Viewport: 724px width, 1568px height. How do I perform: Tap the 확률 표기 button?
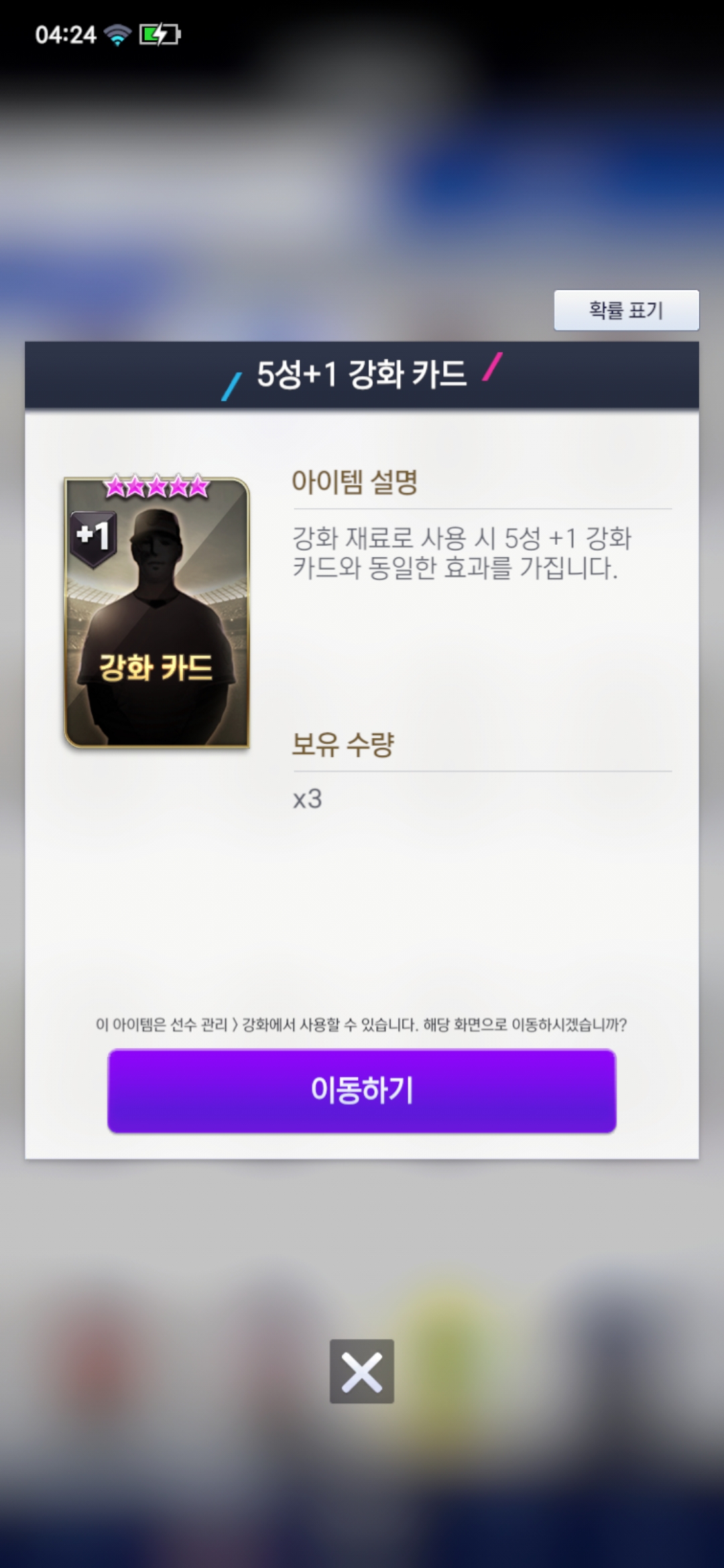click(x=626, y=310)
